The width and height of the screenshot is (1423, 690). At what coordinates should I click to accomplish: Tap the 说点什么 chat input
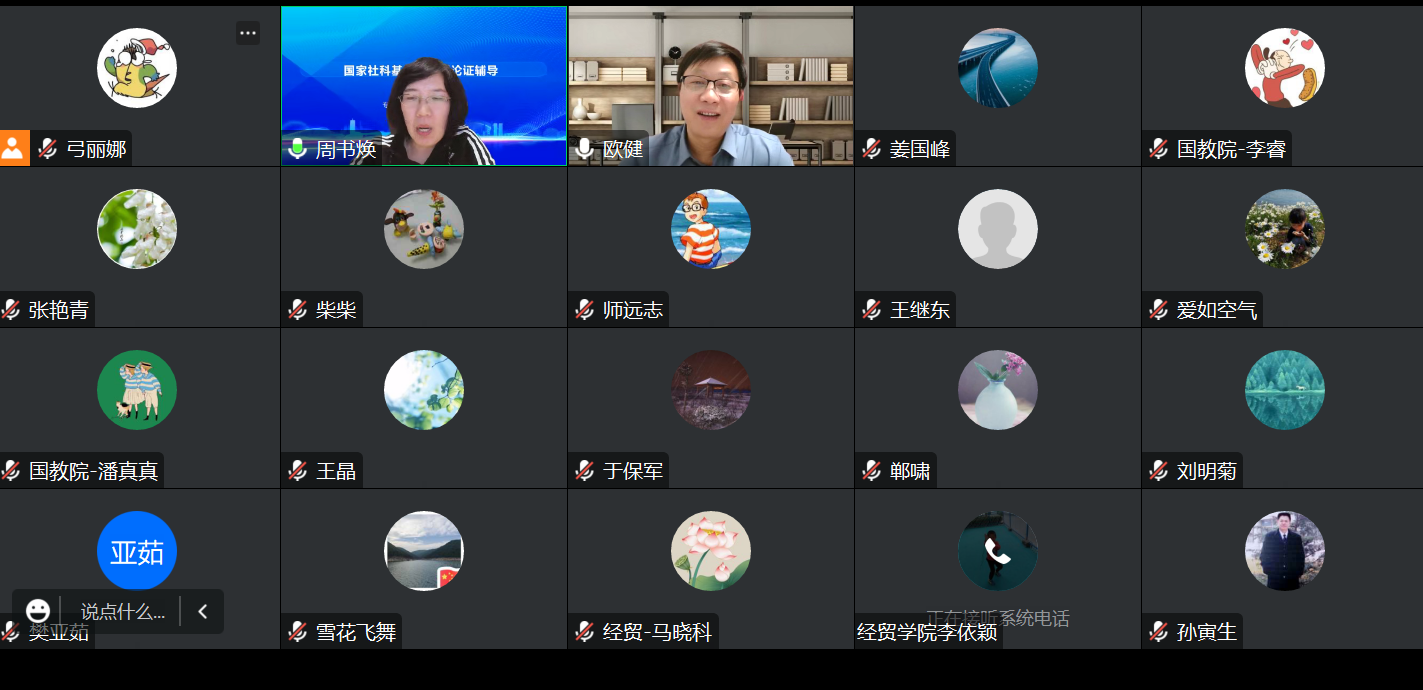point(122,612)
